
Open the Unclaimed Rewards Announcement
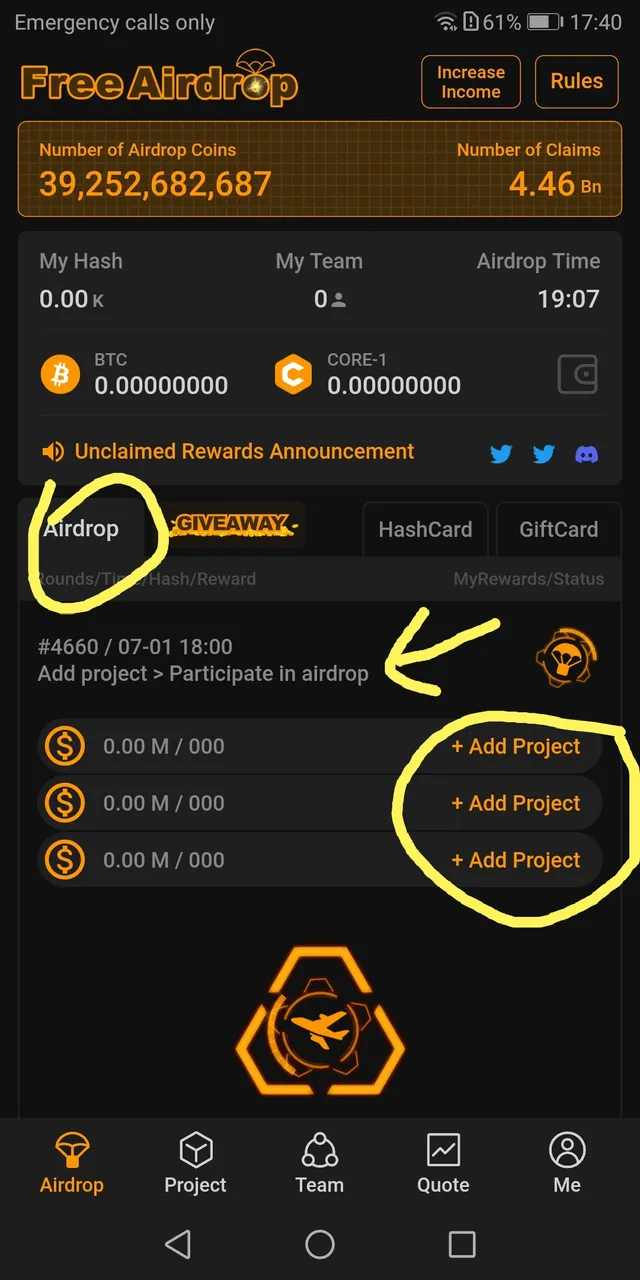tap(244, 452)
